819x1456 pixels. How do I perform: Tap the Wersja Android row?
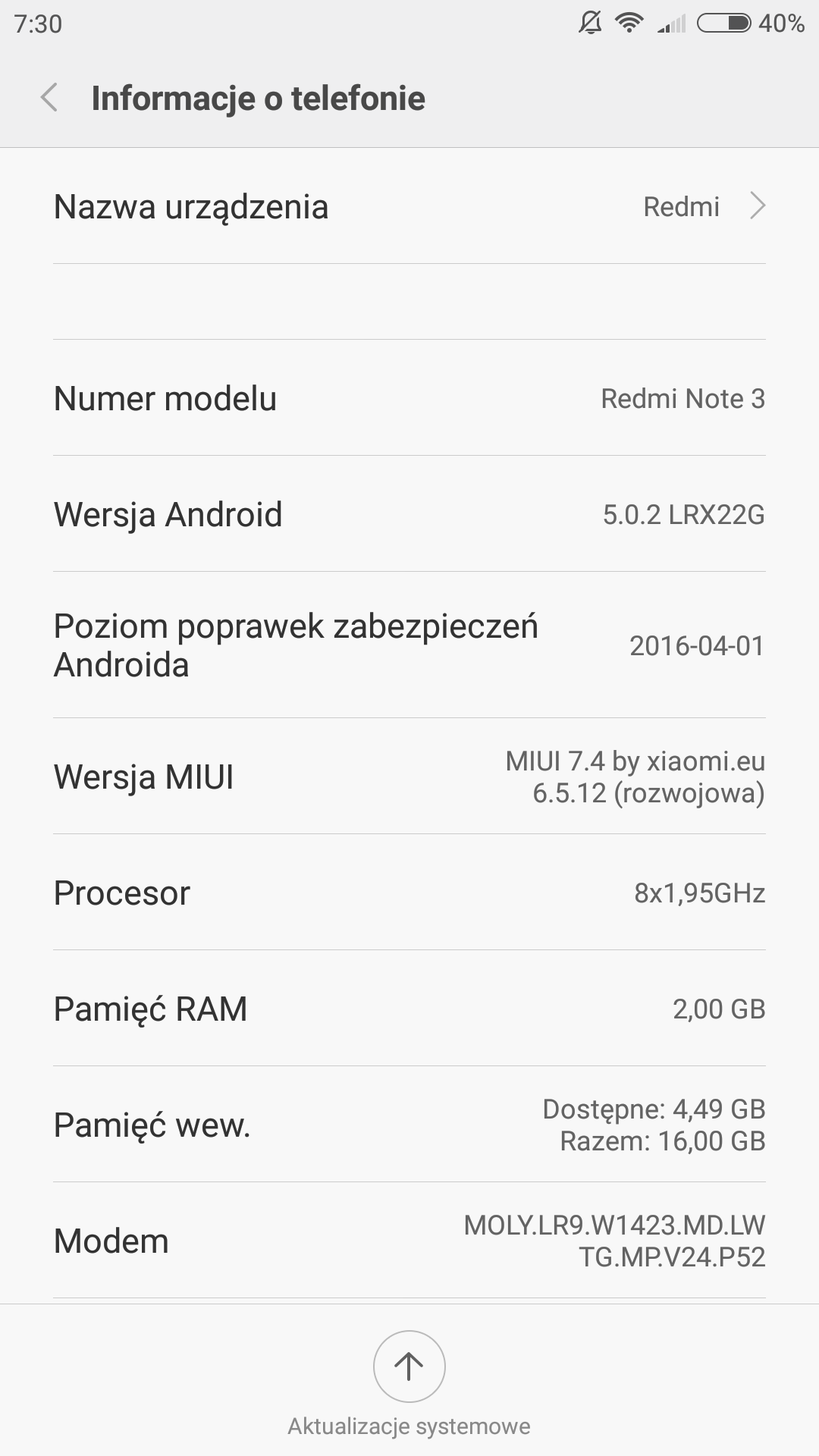click(x=409, y=514)
